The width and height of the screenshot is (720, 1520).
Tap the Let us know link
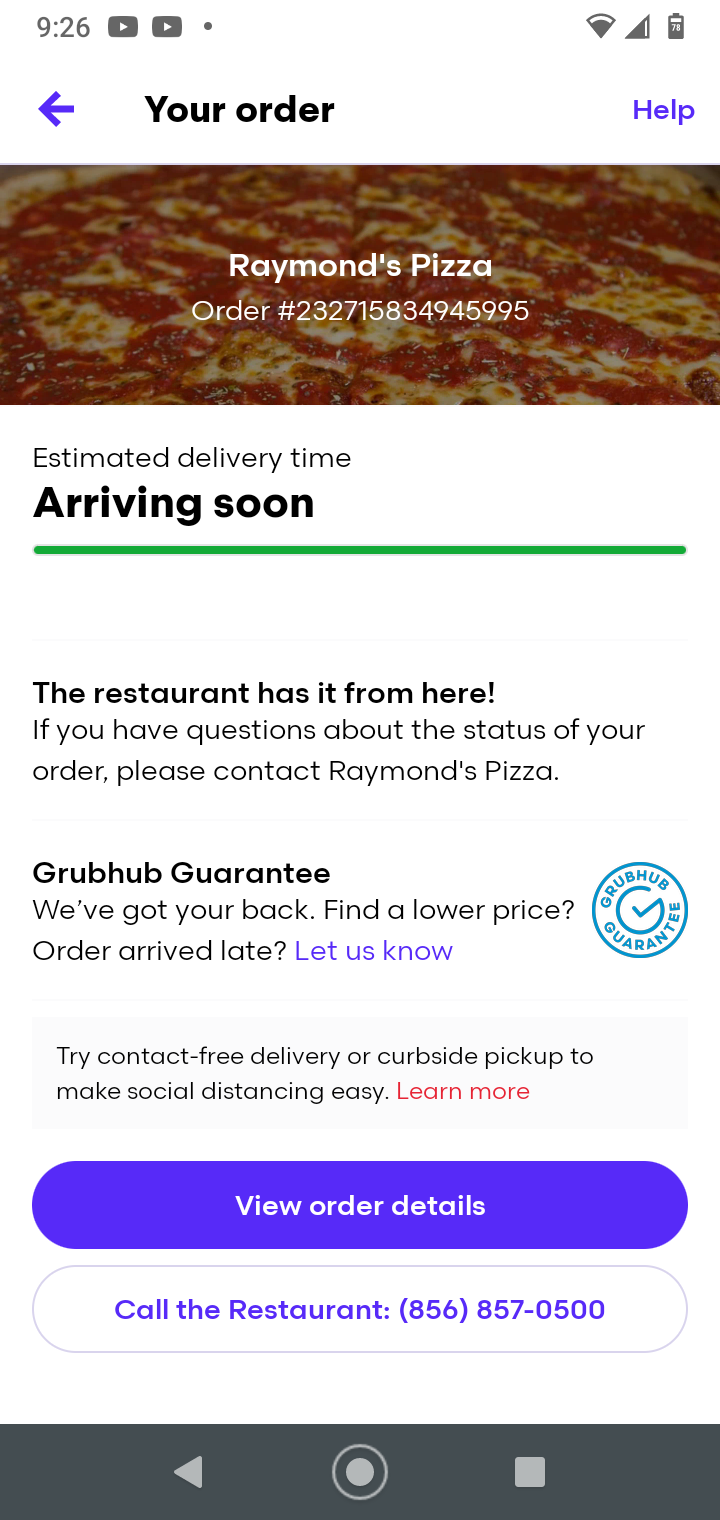(x=373, y=950)
